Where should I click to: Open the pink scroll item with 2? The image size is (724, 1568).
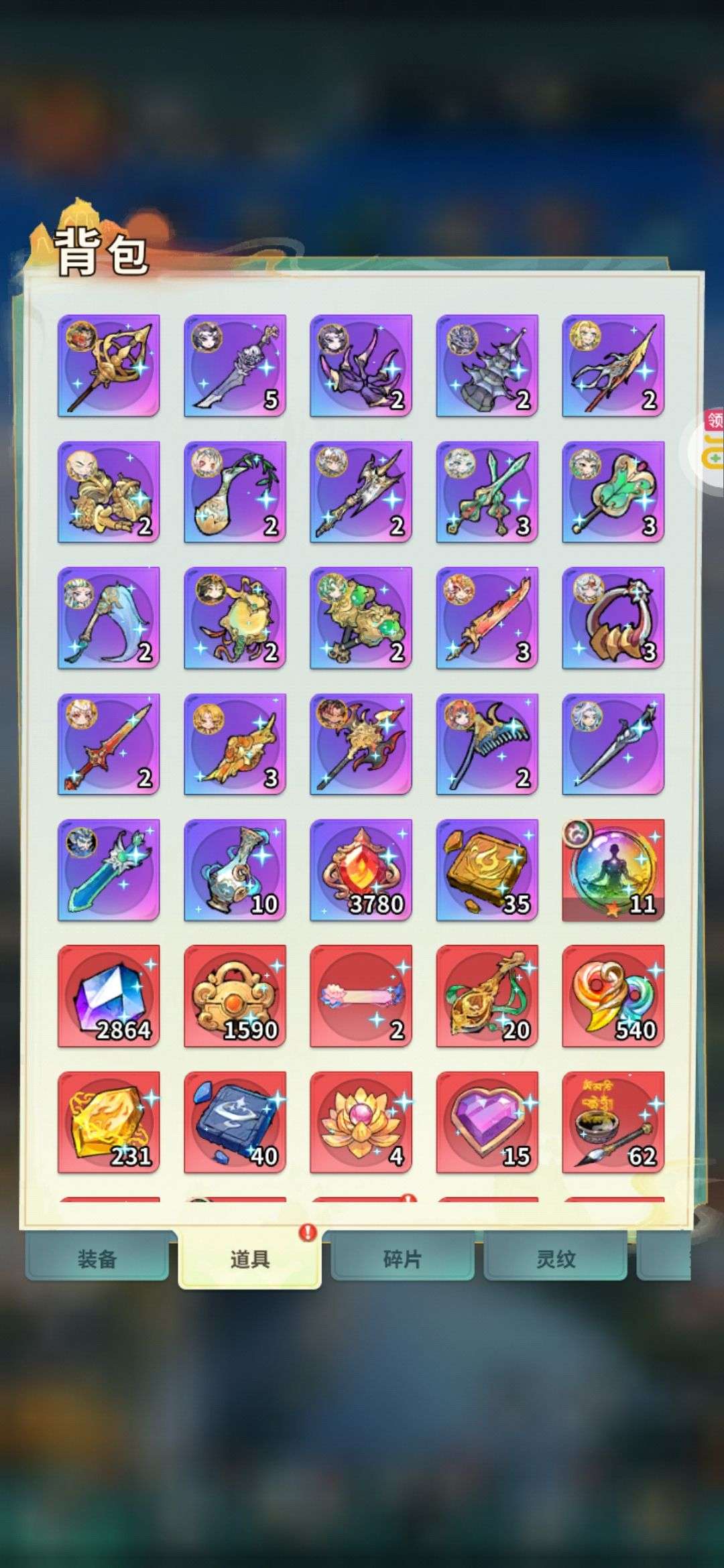(361, 996)
